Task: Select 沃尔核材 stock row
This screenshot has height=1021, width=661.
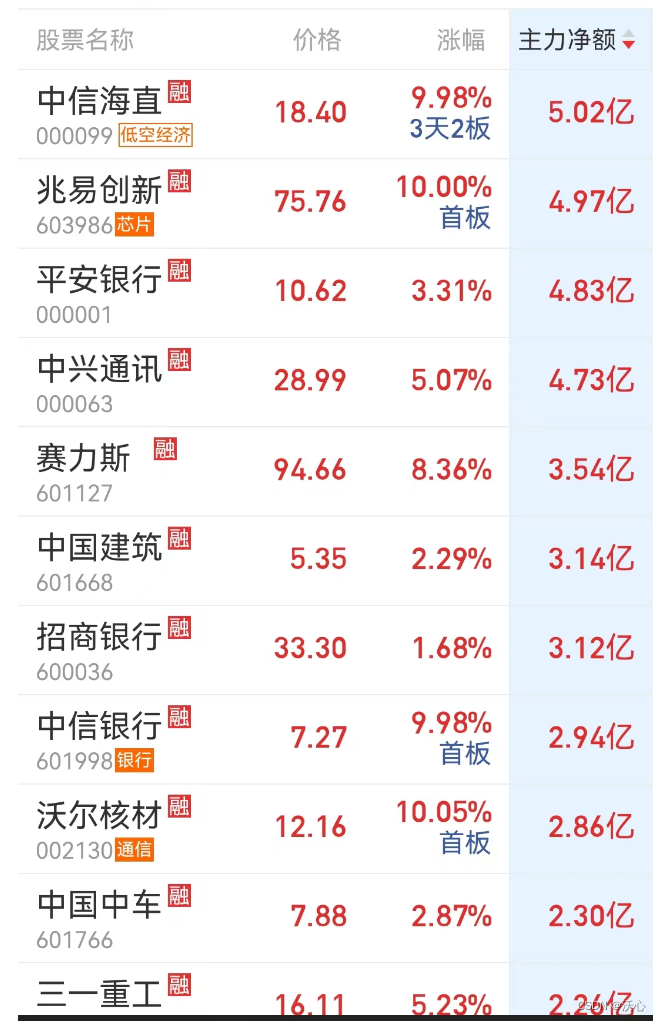Action: pyautogui.click(x=99, y=815)
